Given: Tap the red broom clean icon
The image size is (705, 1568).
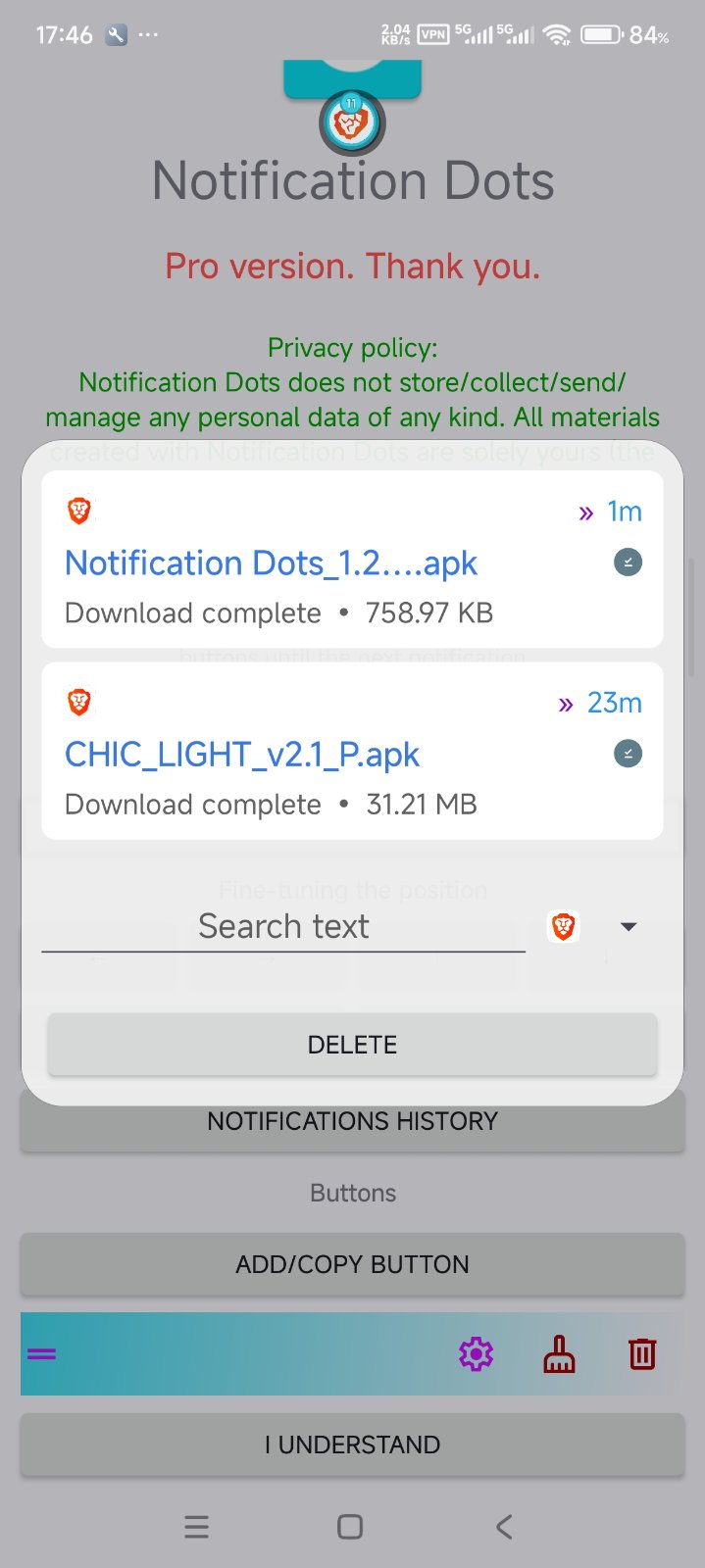Looking at the screenshot, I should tap(559, 1354).
